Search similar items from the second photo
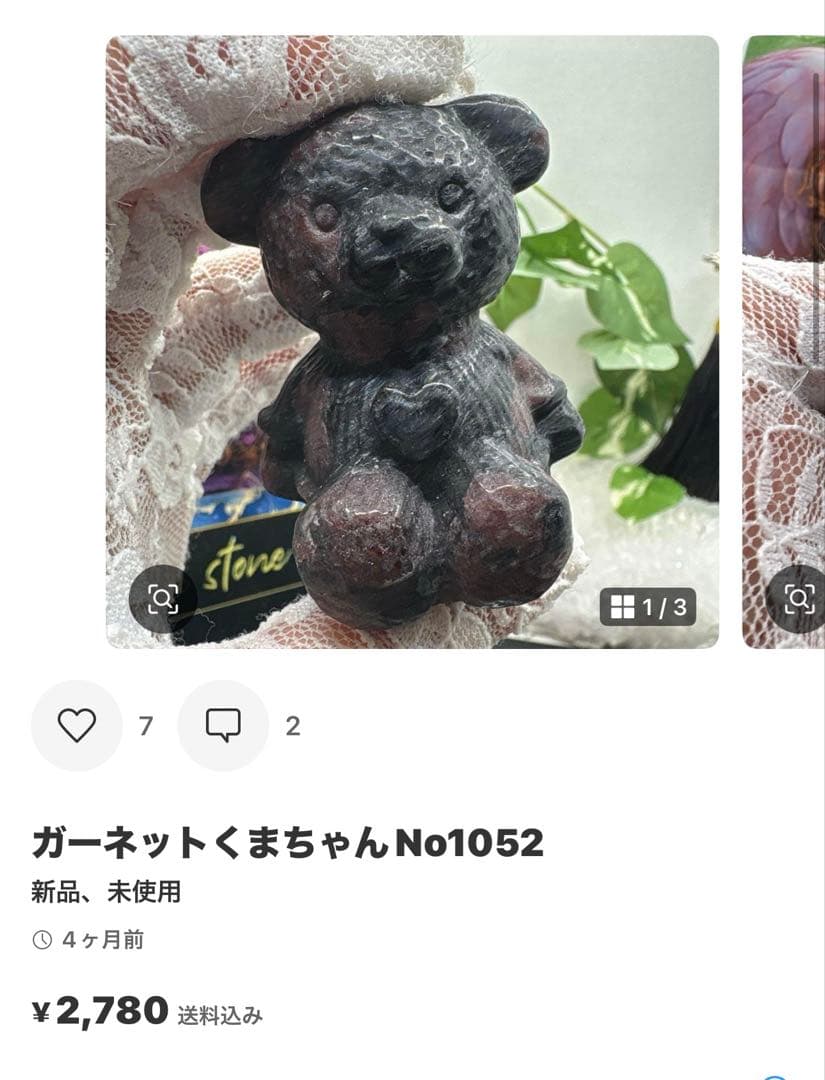 click(799, 598)
